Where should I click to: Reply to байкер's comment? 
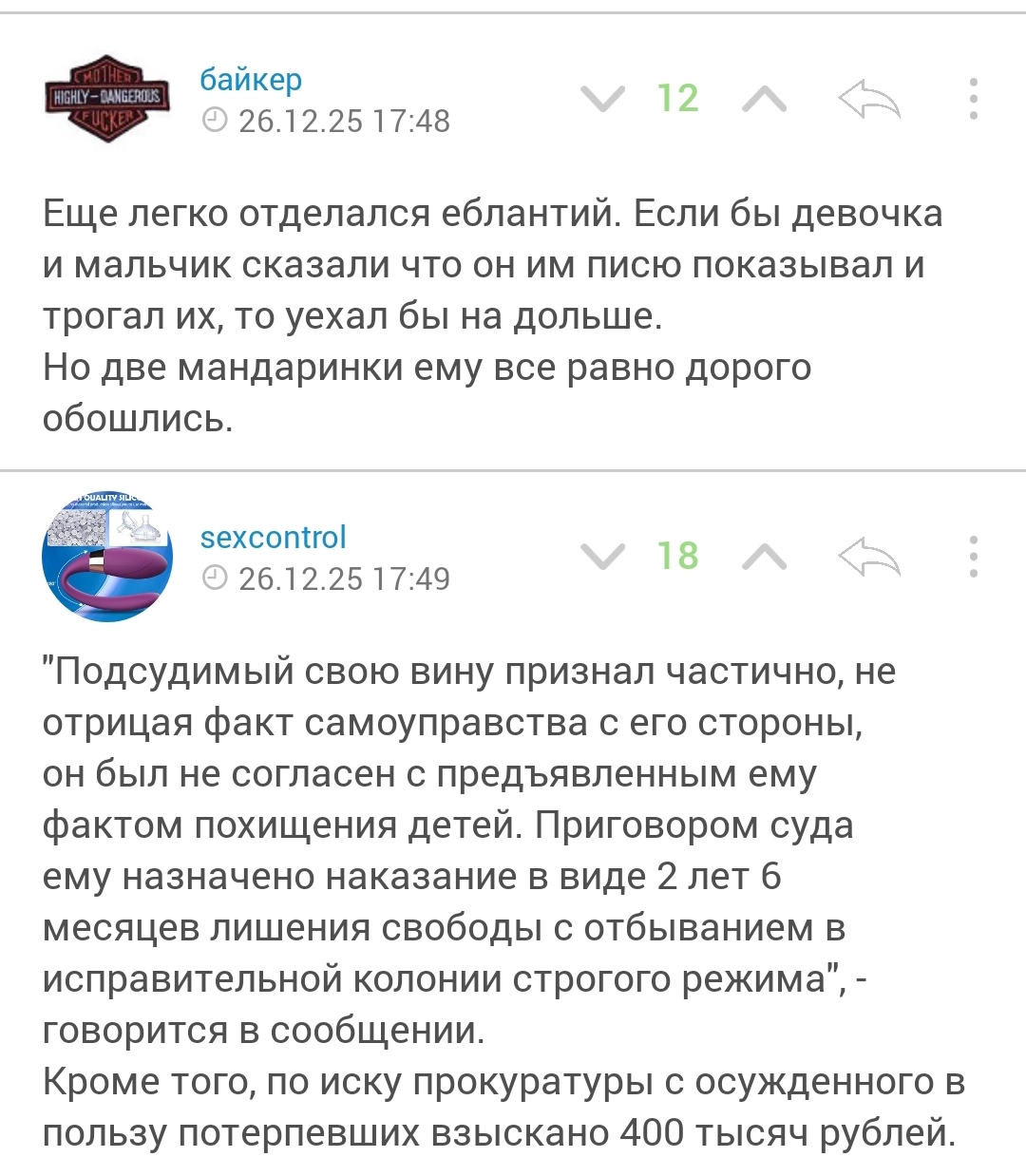868,99
